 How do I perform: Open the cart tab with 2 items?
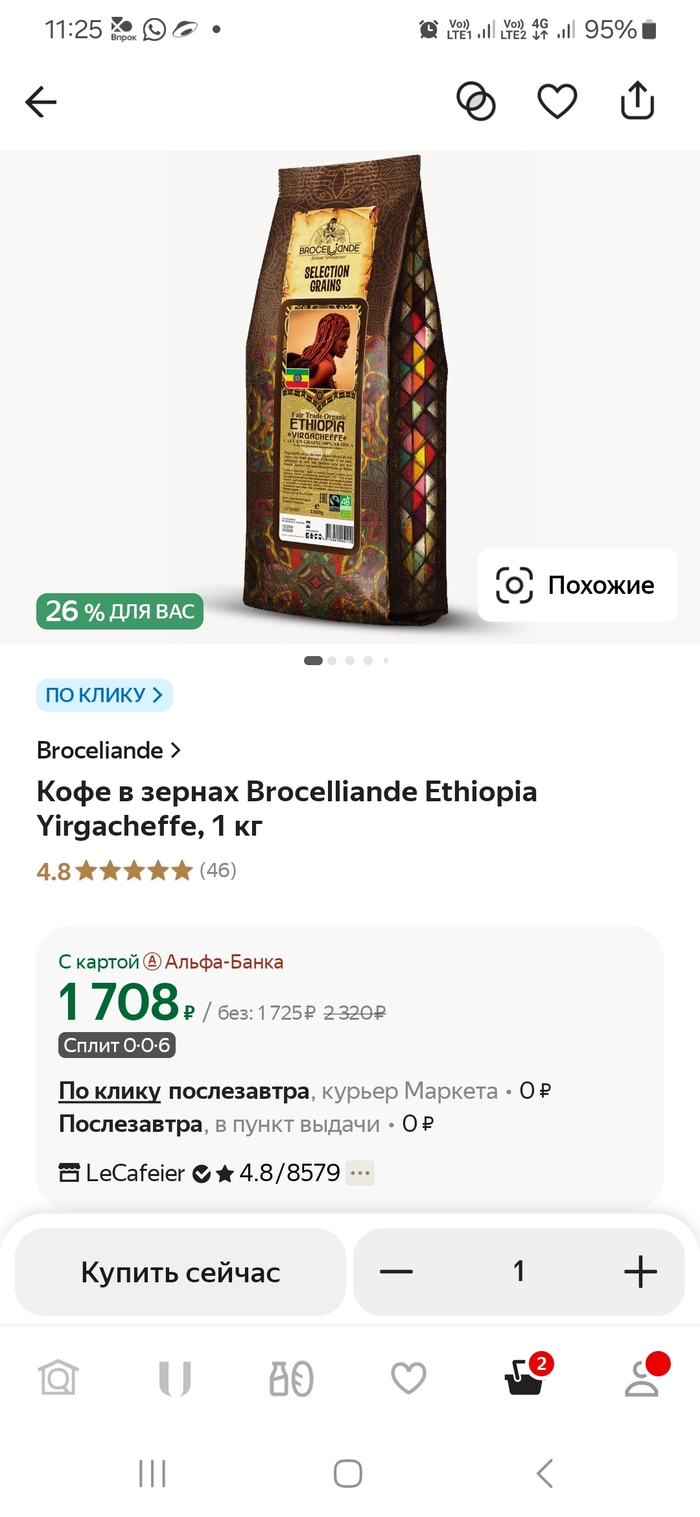click(525, 1379)
